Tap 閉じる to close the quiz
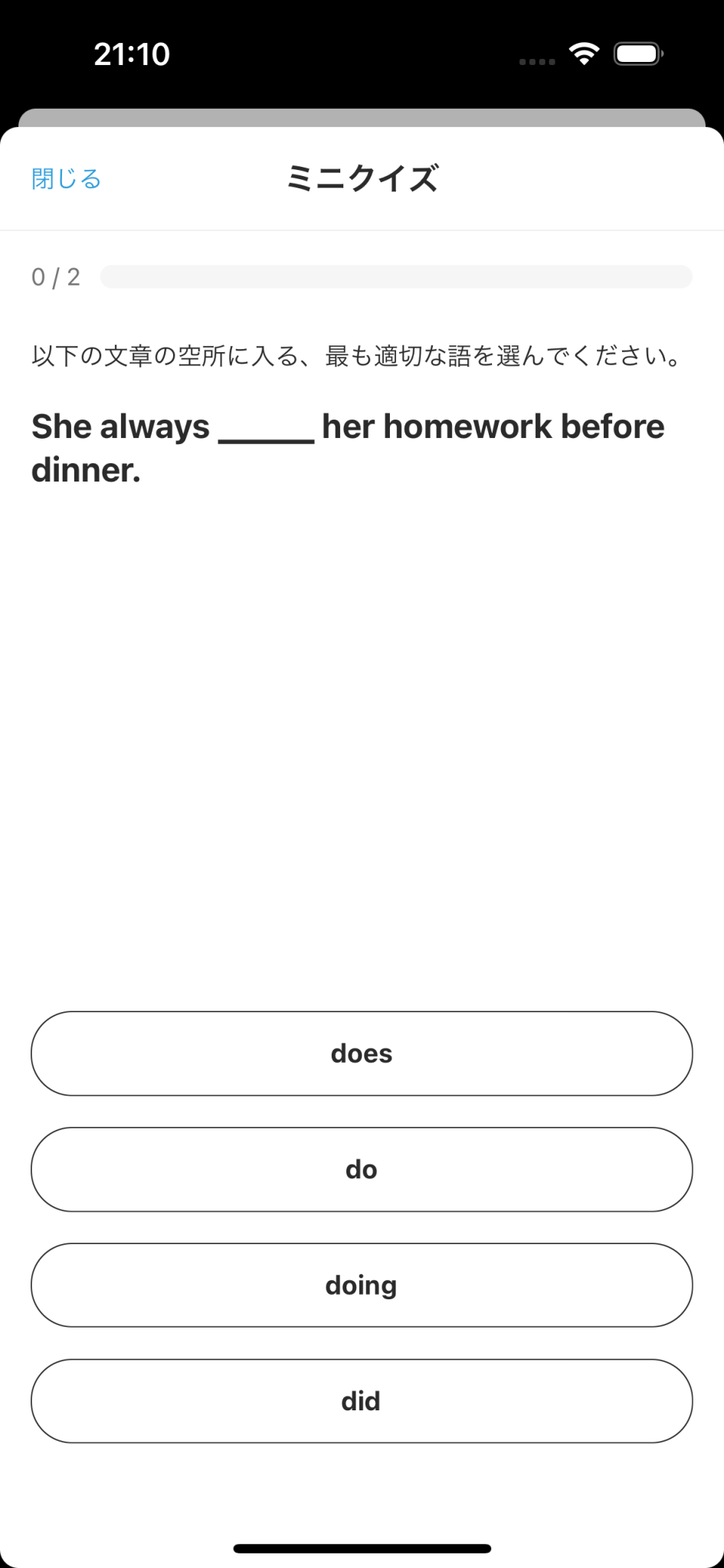The width and height of the screenshot is (724, 1568). coord(65,178)
